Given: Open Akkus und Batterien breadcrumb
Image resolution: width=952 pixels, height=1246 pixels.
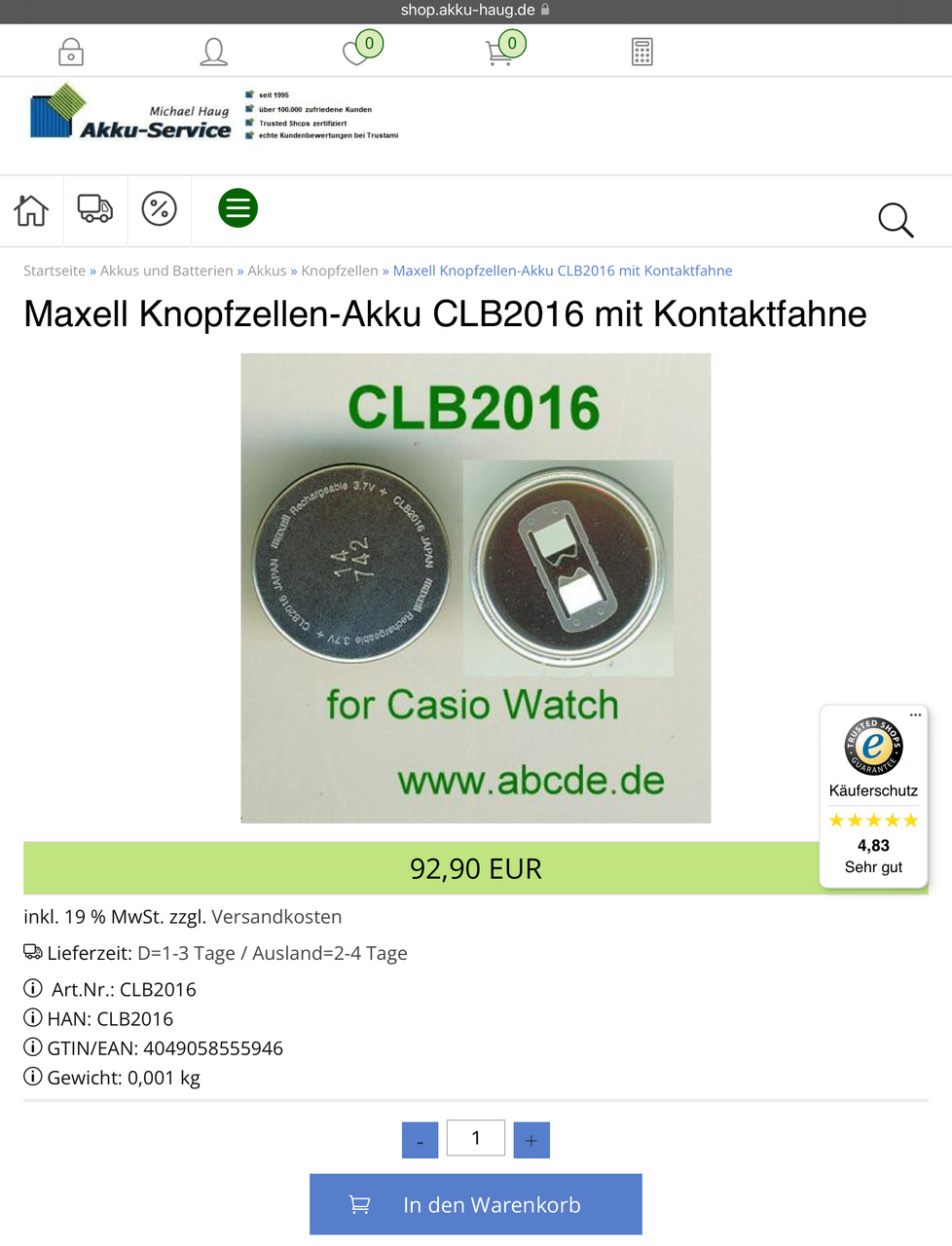Looking at the screenshot, I should click(166, 271).
